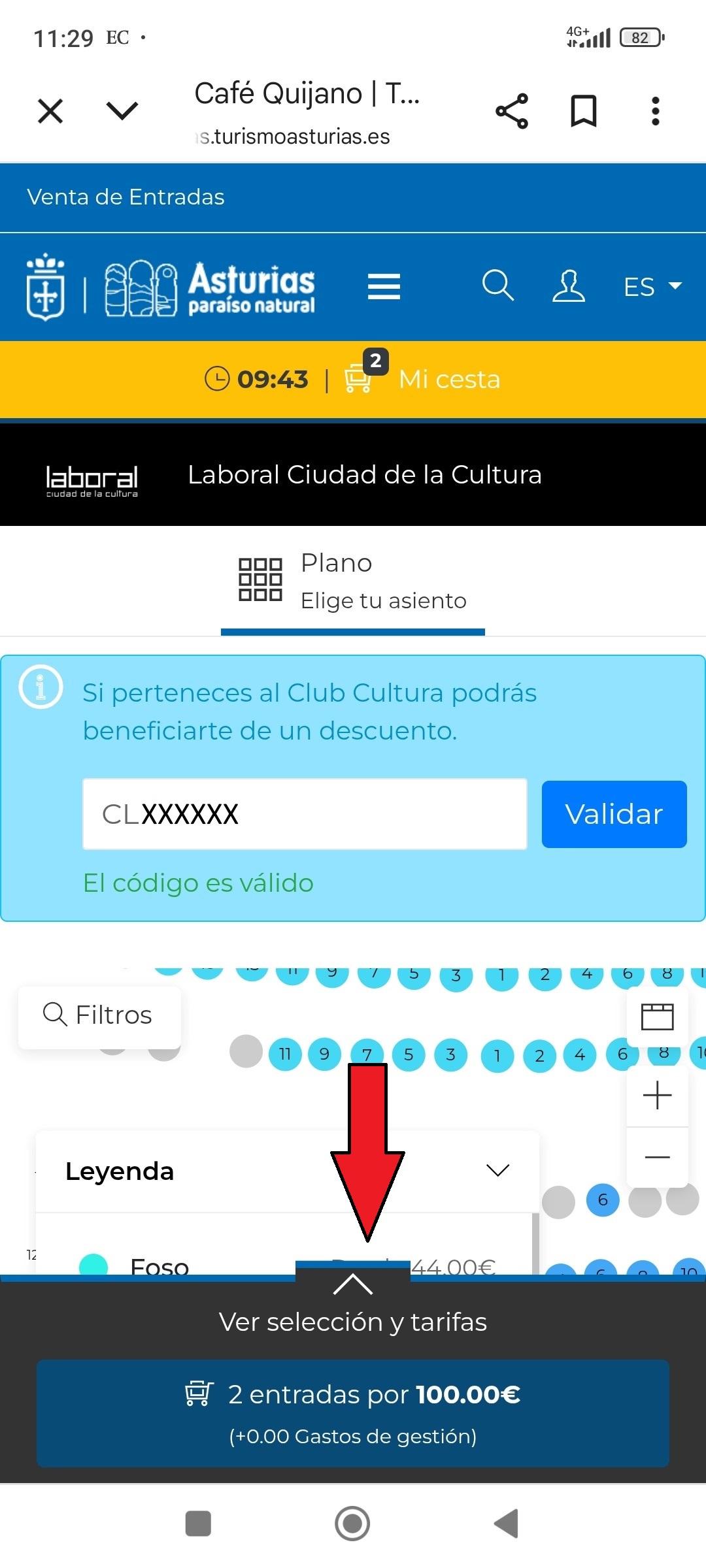This screenshot has height=1568, width=706.
Task: Open the site hamburger menu
Action: pos(384,287)
